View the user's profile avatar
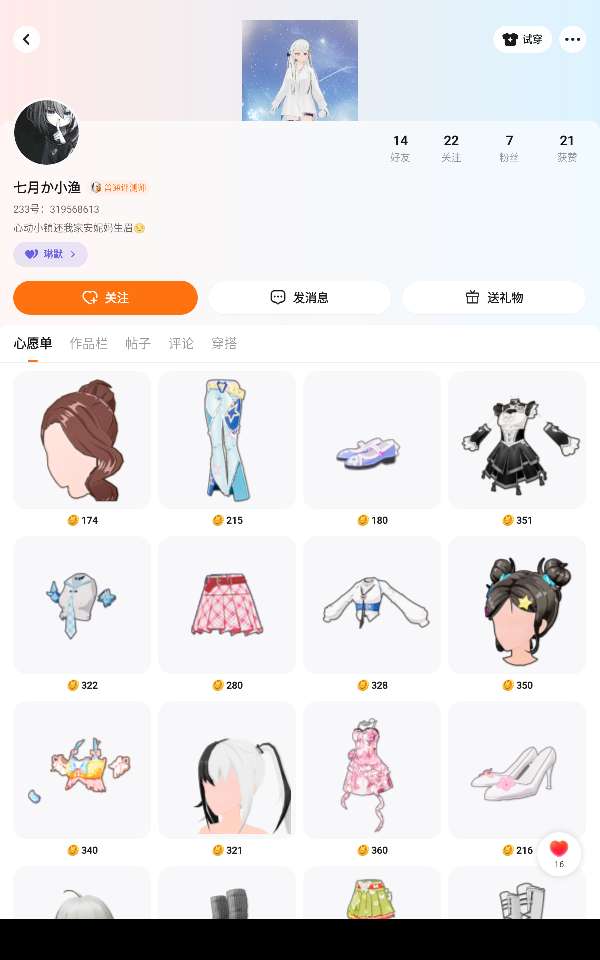This screenshot has height=960, width=600. click(x=46, y=132)
